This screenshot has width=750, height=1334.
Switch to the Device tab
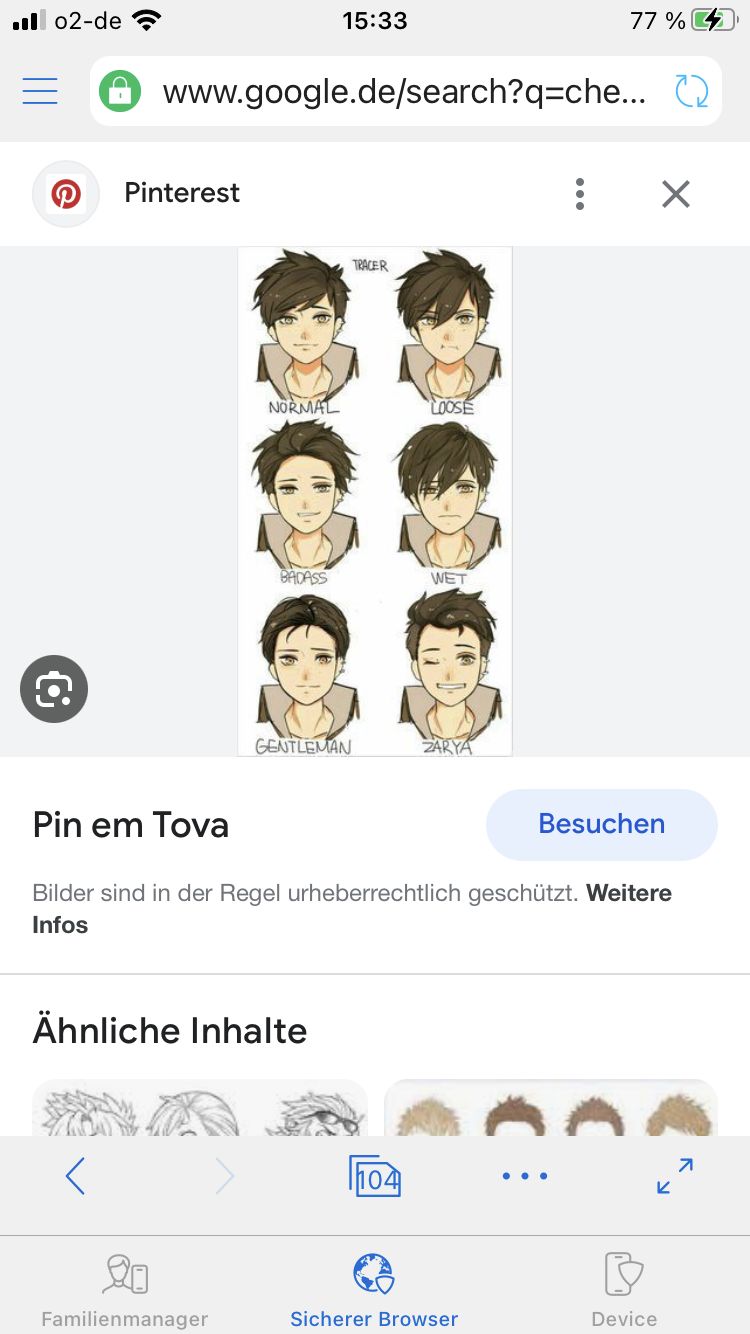[x=624, y=1290]
